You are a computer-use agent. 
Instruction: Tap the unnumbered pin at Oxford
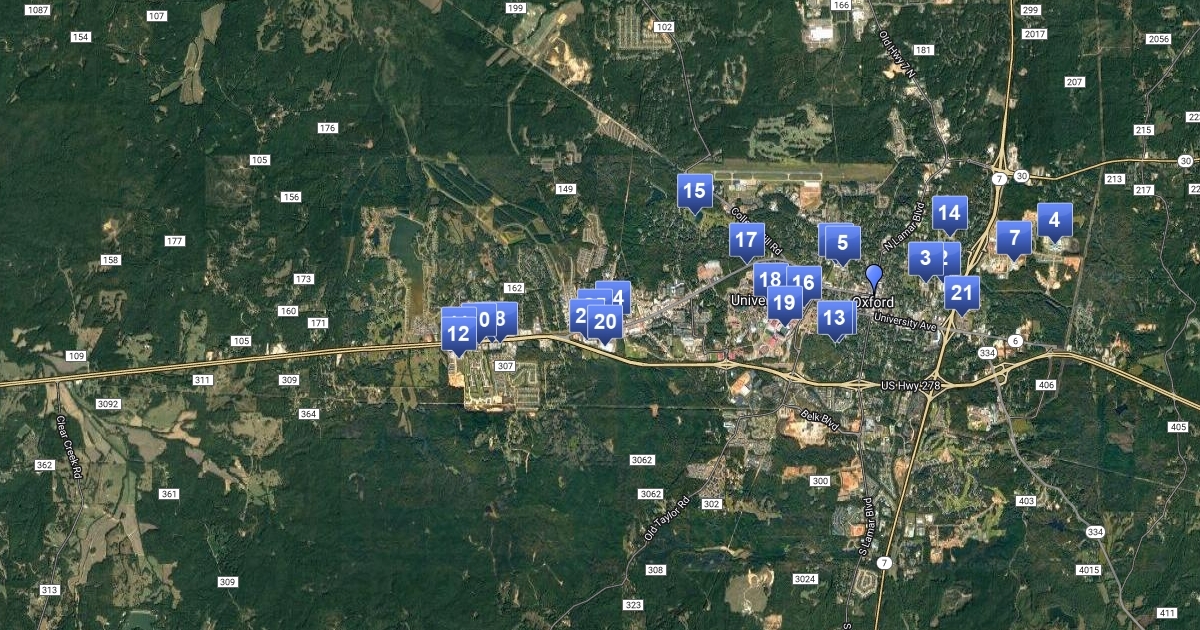click(875, 275)
